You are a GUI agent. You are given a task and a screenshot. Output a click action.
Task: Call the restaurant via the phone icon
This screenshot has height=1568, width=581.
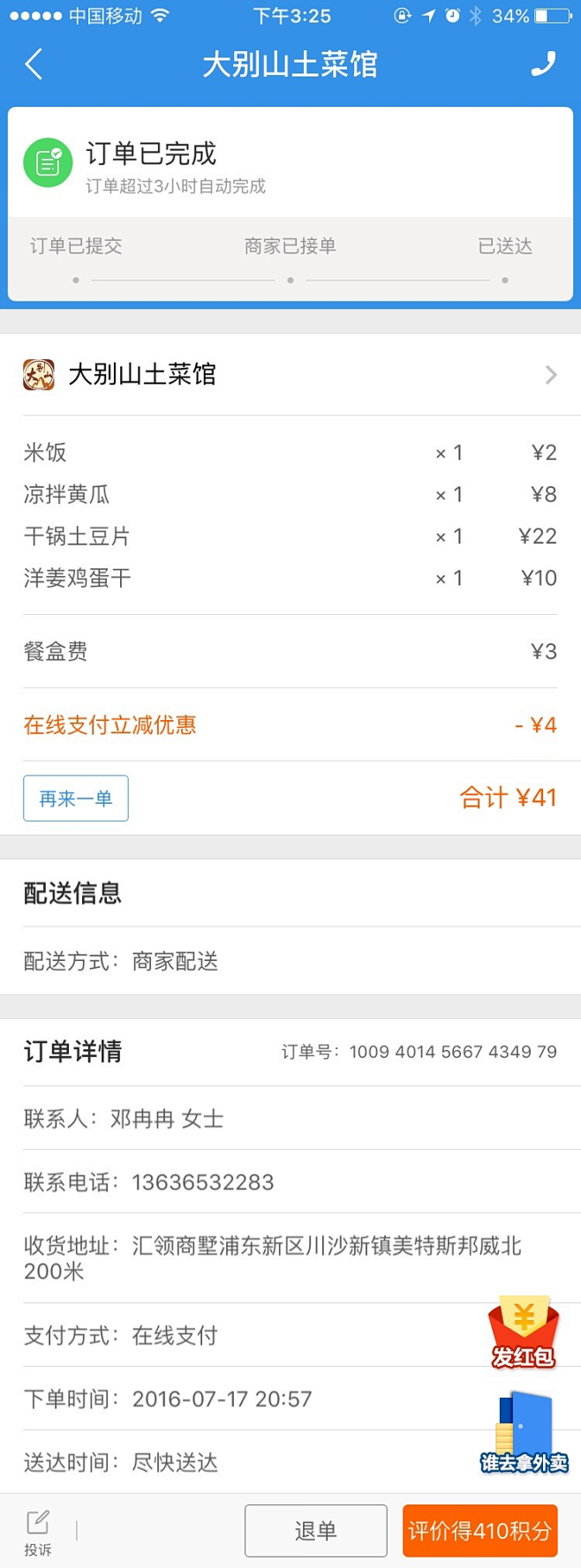(x=543, y=64)
